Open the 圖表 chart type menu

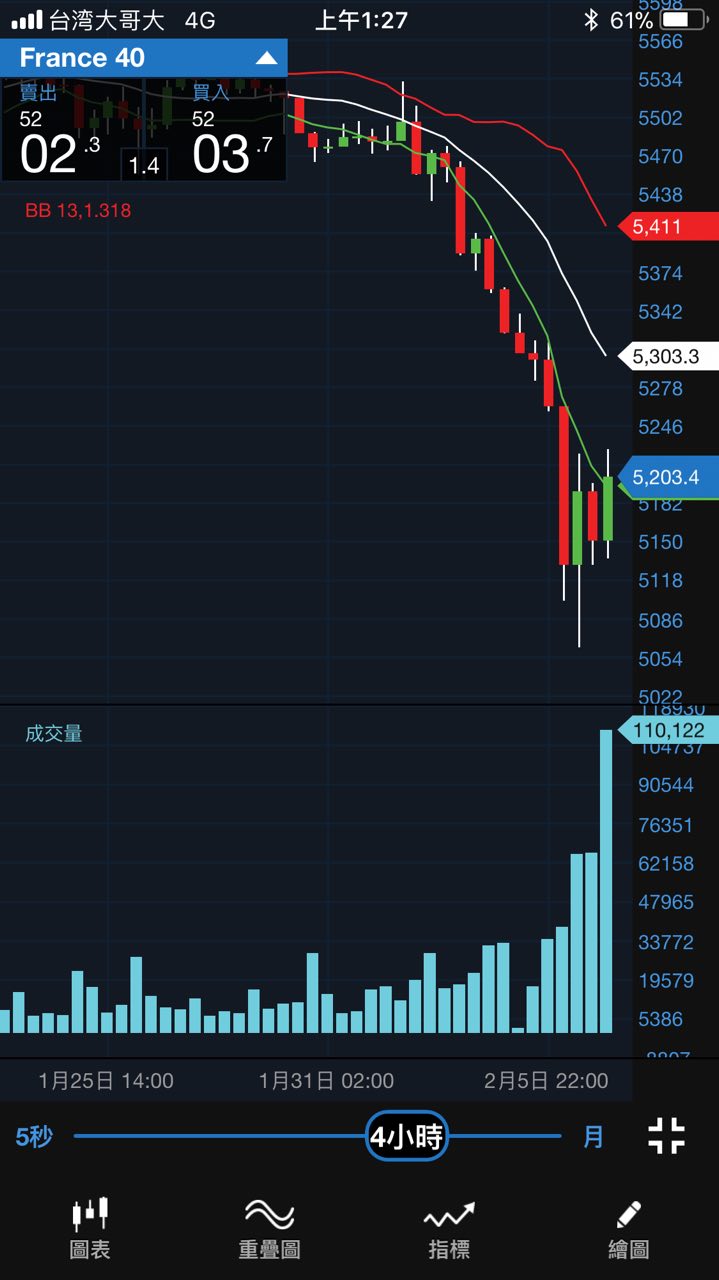click(x=90, y=1229)
